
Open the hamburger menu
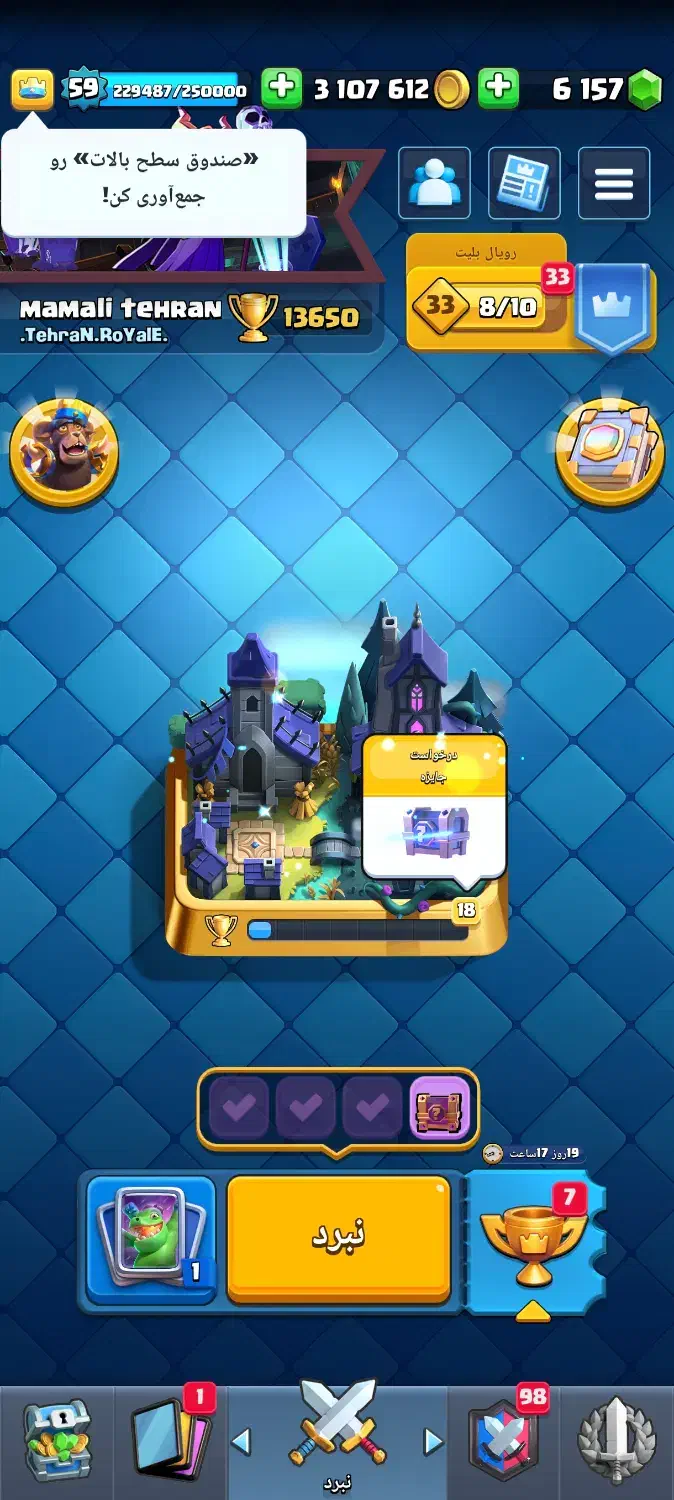[613, 183]
